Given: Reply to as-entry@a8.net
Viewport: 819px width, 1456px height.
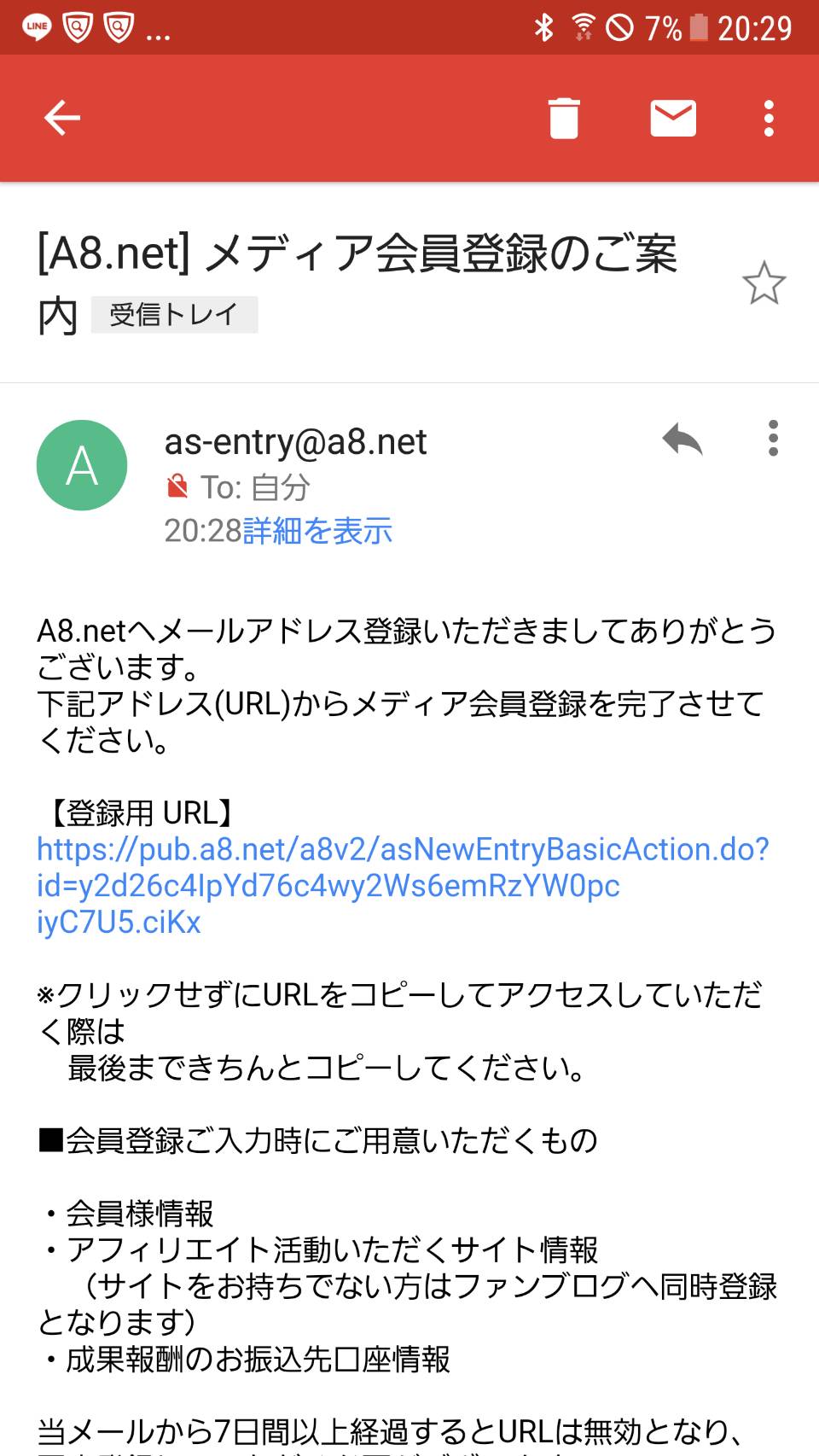Looking at the screenshot, I should point(682,440).
